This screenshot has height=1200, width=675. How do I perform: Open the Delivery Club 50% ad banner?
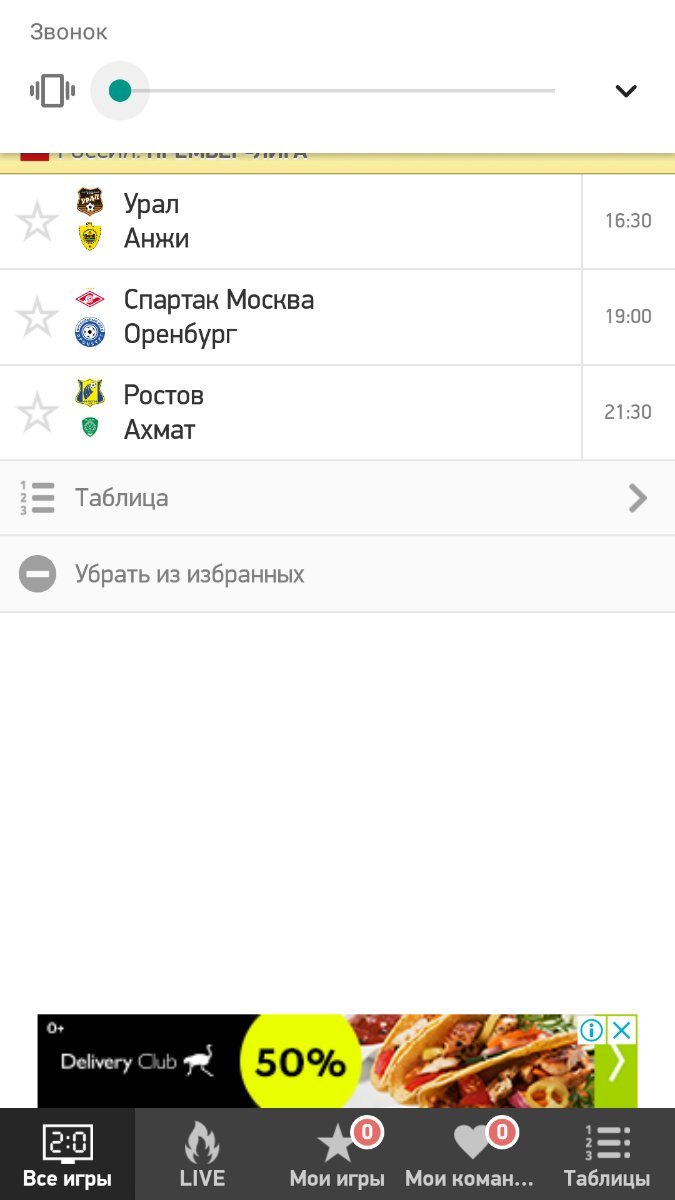(300, 1062)
